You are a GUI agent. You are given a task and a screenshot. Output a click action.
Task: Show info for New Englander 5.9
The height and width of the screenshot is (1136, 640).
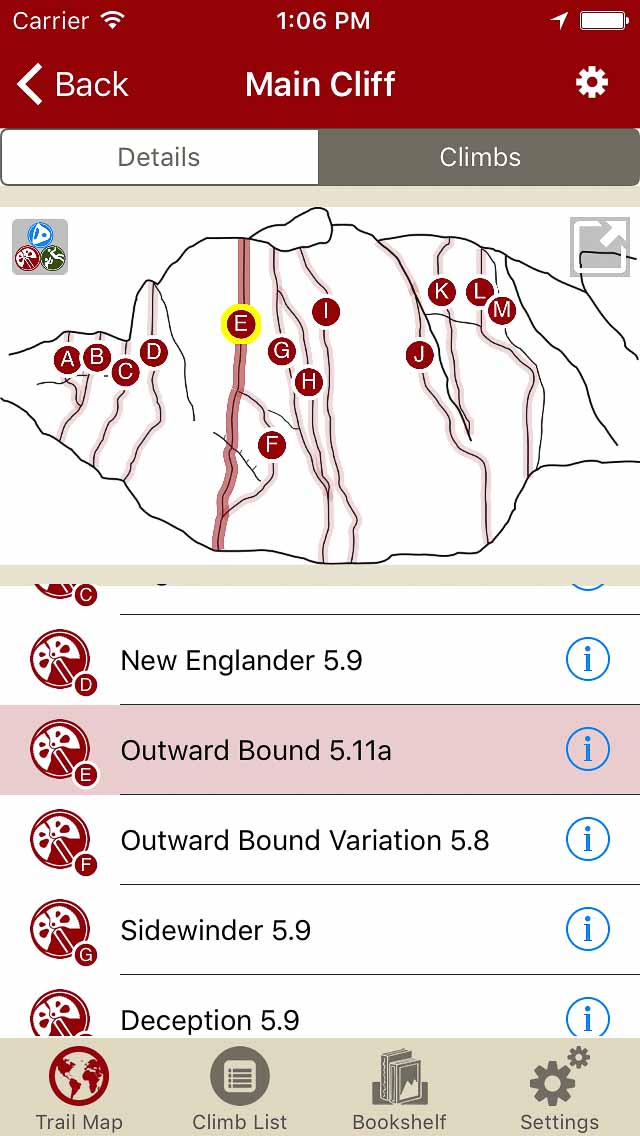click(587, 660)
